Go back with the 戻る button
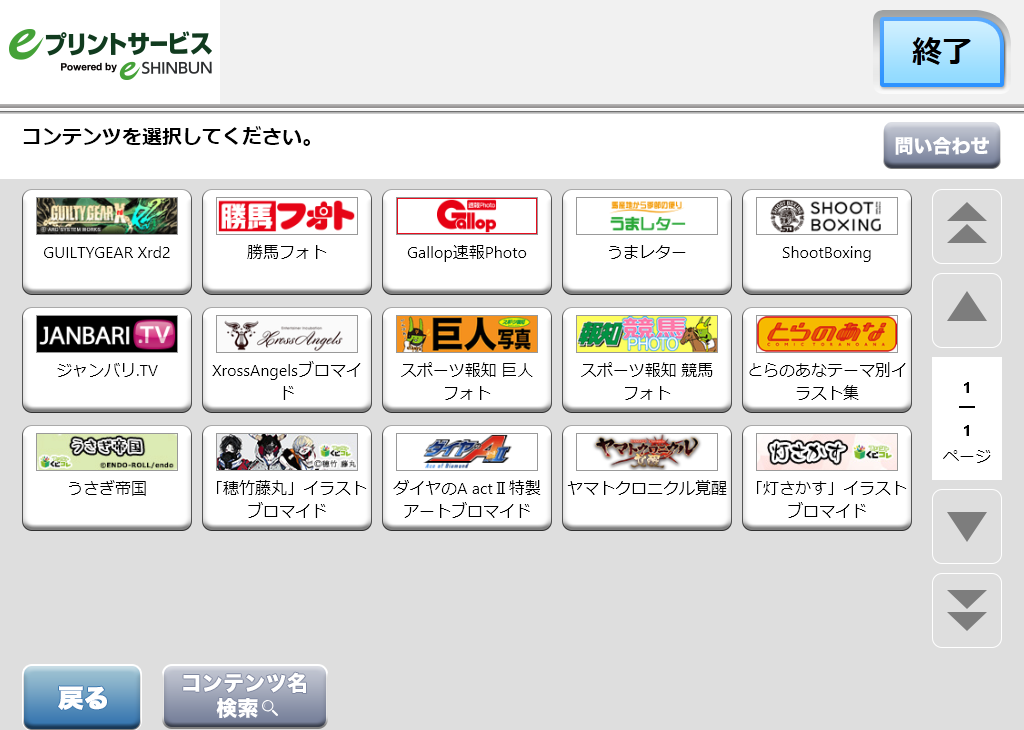 tap(82, 698)
